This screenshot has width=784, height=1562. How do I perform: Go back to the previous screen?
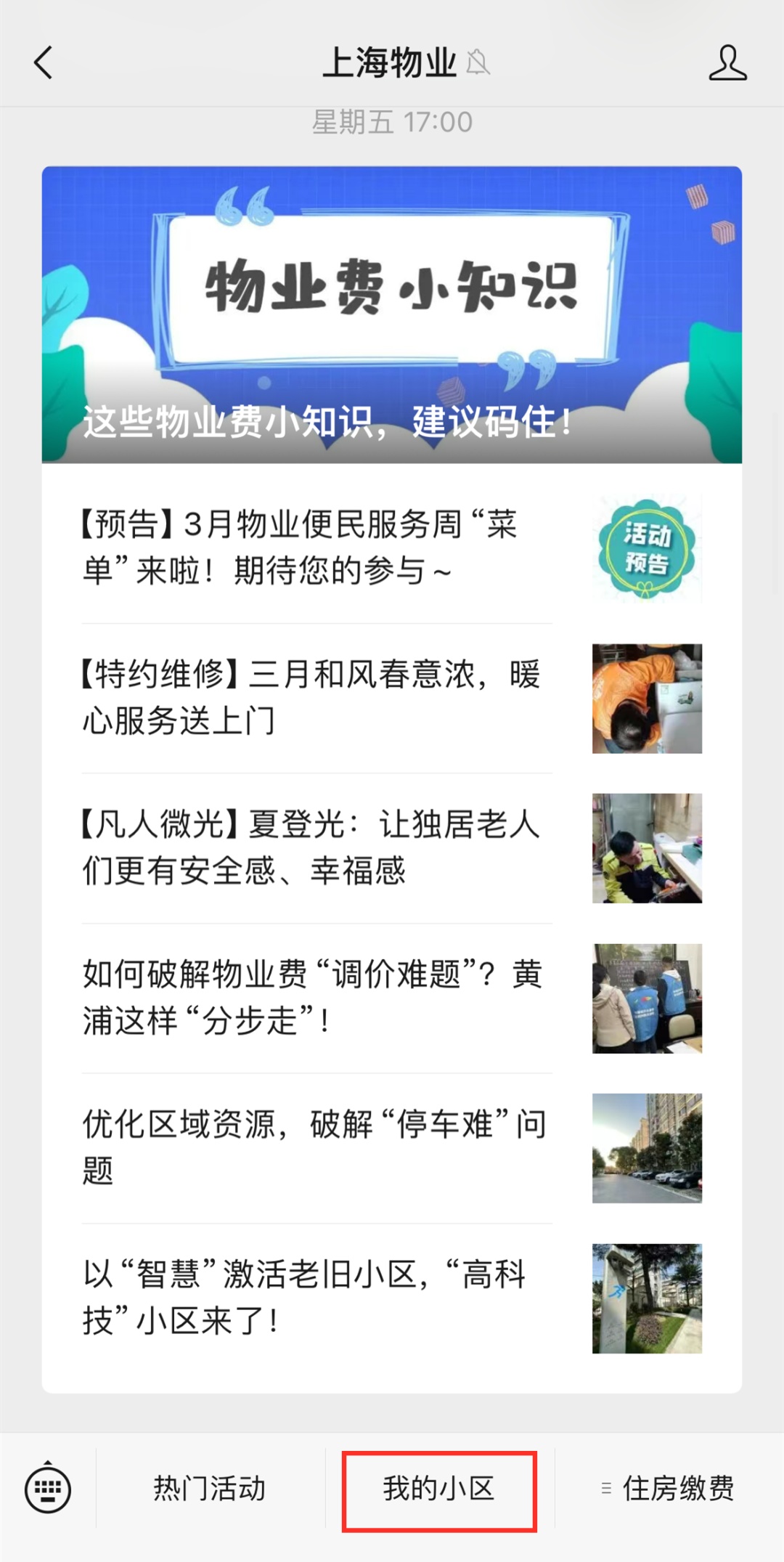click(44, 62)
